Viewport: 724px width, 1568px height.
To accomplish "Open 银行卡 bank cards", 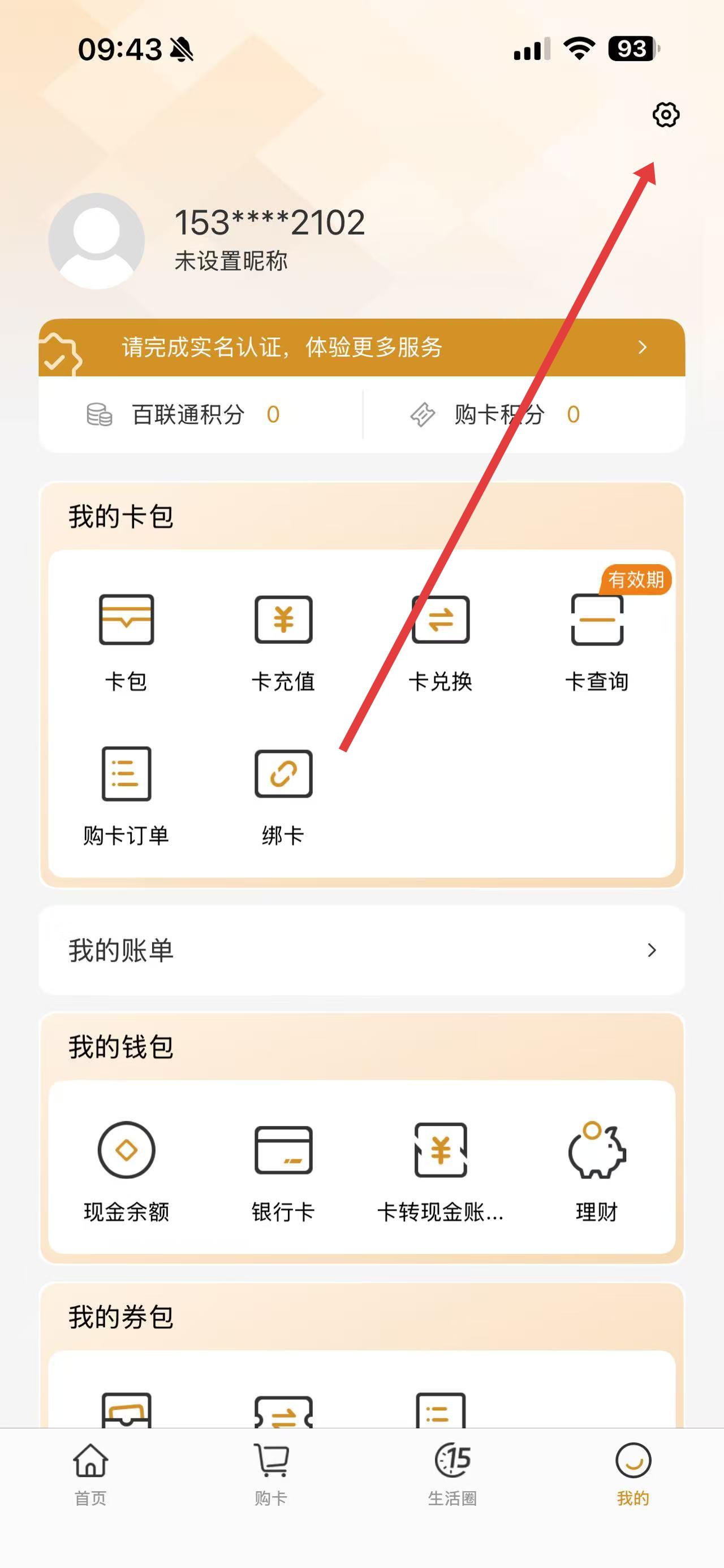I will click(283, 1172).
